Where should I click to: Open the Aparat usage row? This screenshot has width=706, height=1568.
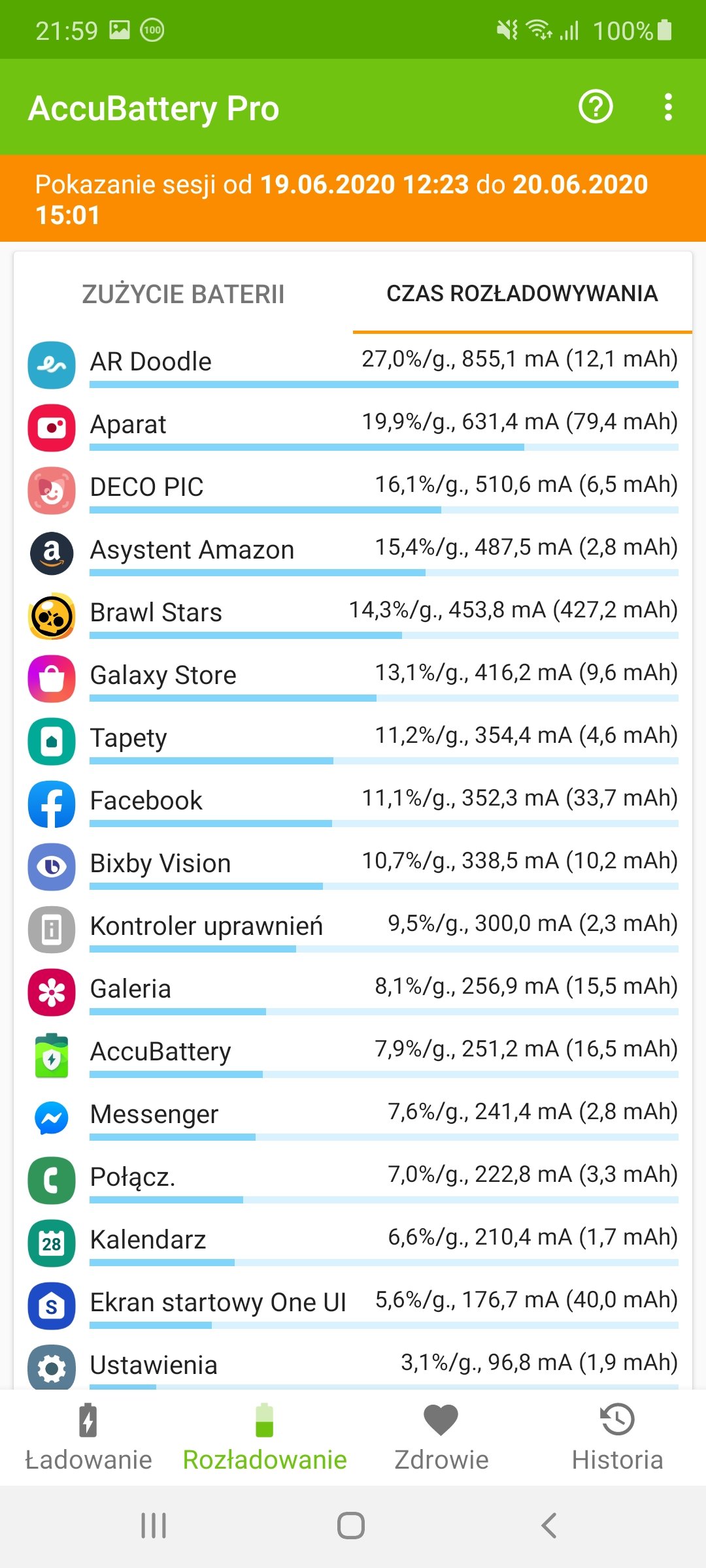(x=353, y=427)
